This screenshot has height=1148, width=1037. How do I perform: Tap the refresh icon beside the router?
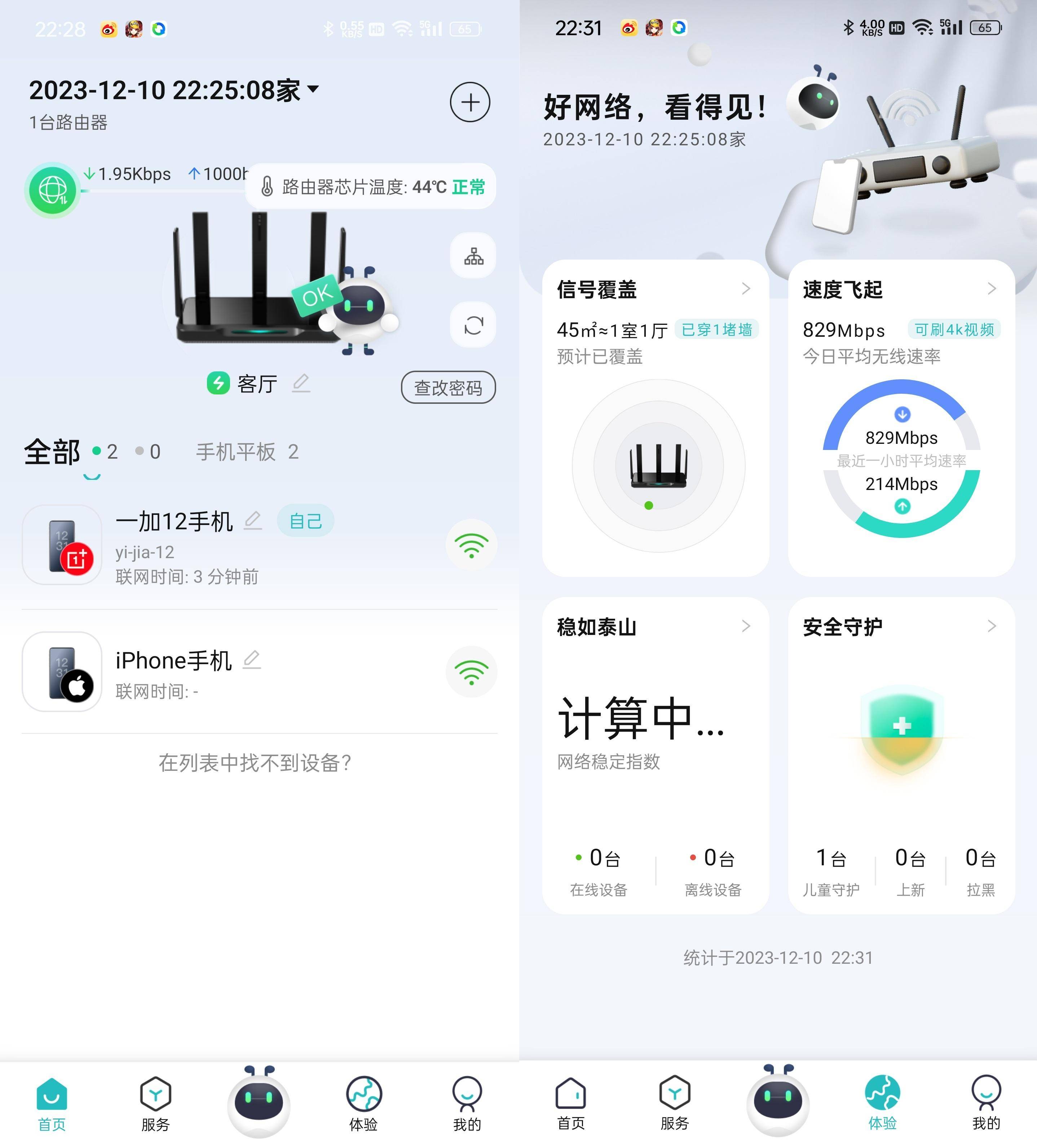pyautogui.click(x=473, y=325)
